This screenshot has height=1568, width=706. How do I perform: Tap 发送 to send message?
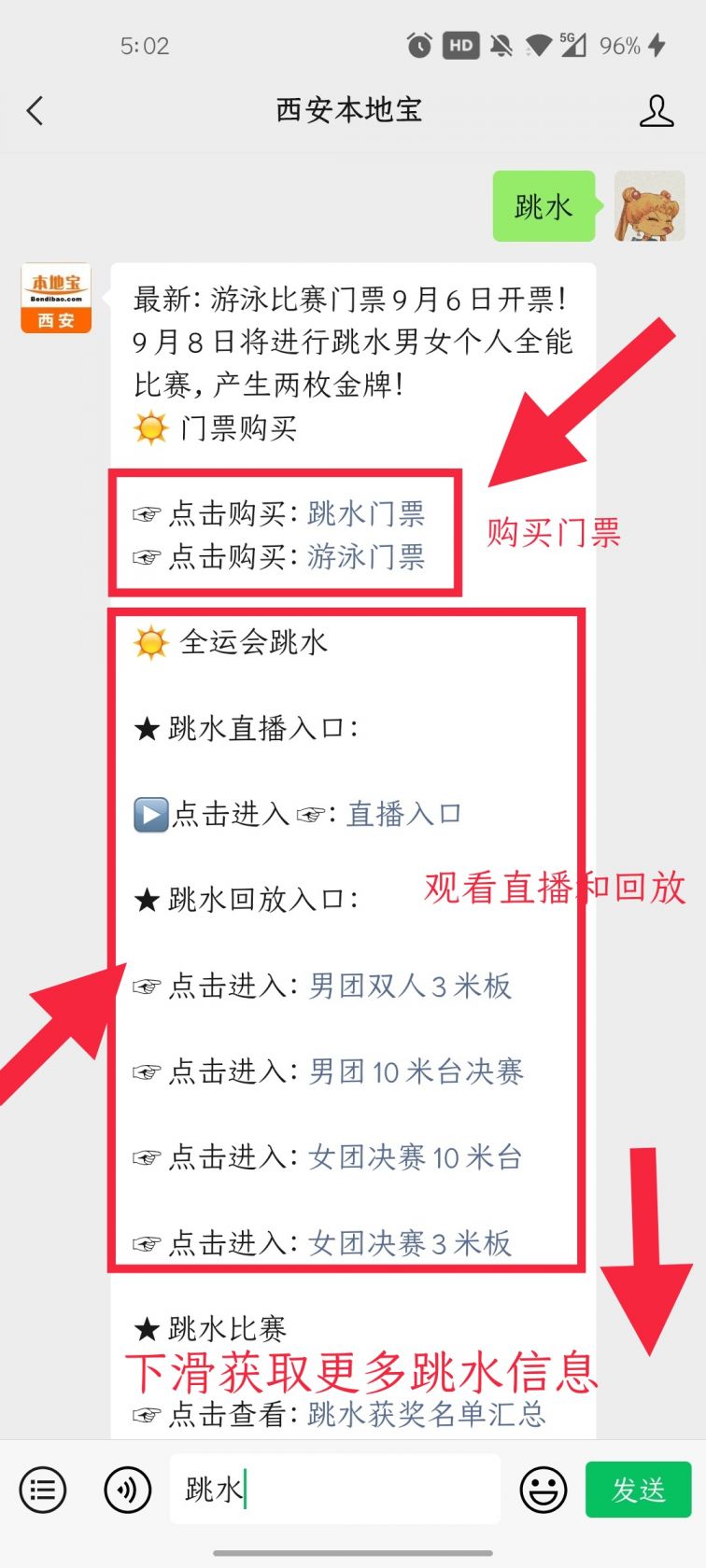[x=639, y=1490]
